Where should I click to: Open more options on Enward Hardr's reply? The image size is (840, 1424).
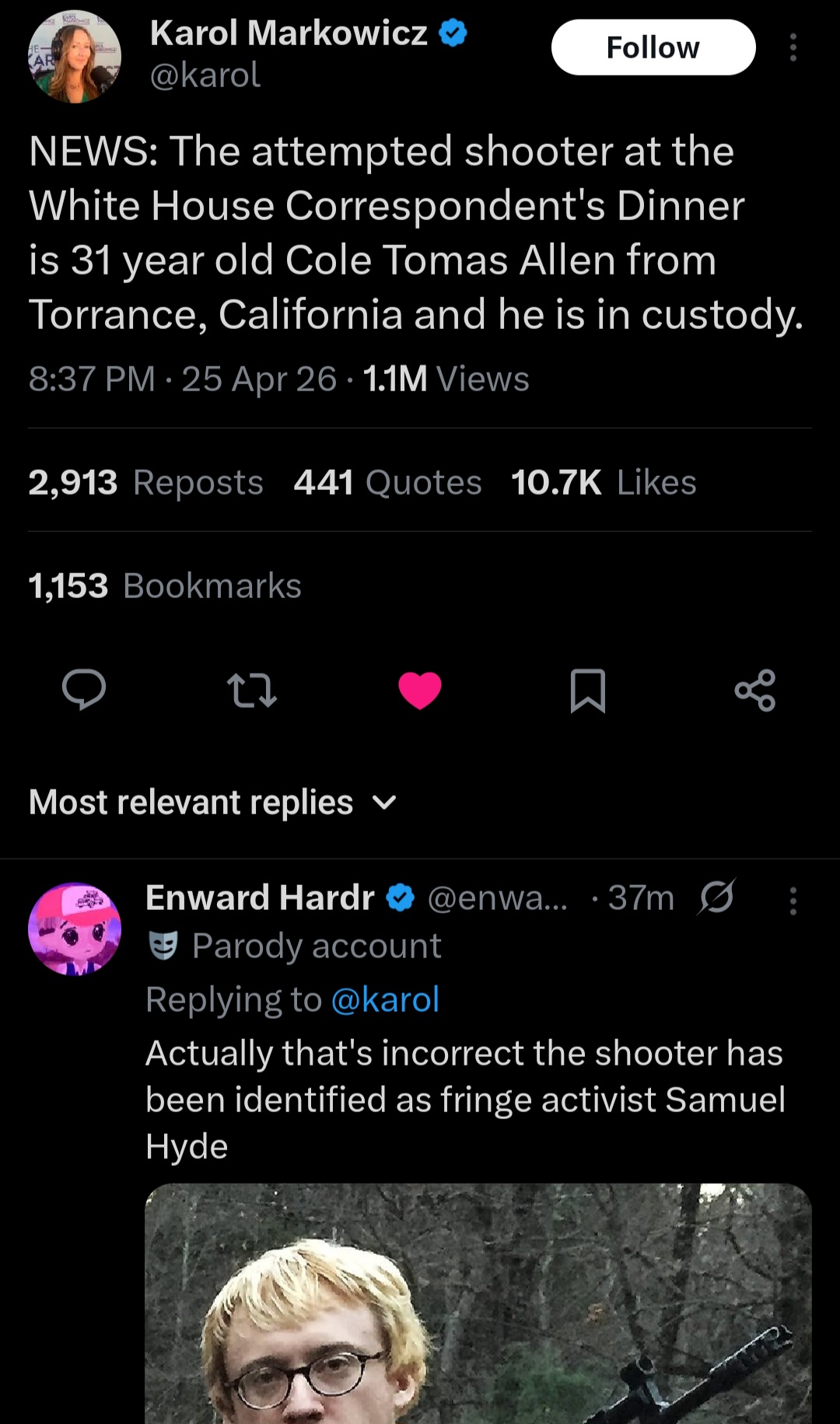click(793, 901)
